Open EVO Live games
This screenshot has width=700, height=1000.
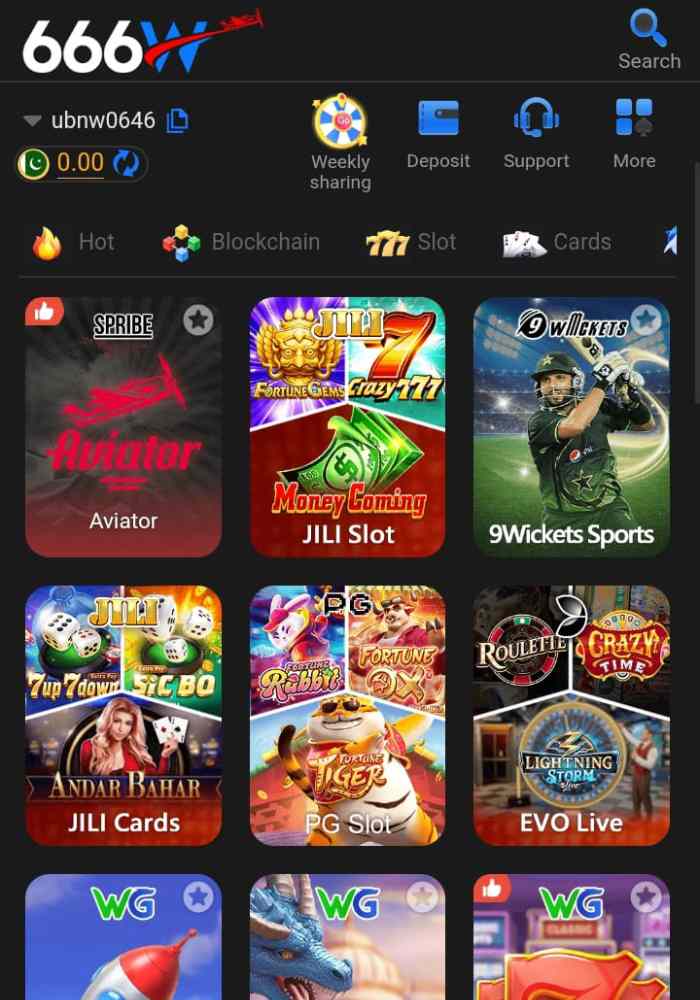[571, 715]
